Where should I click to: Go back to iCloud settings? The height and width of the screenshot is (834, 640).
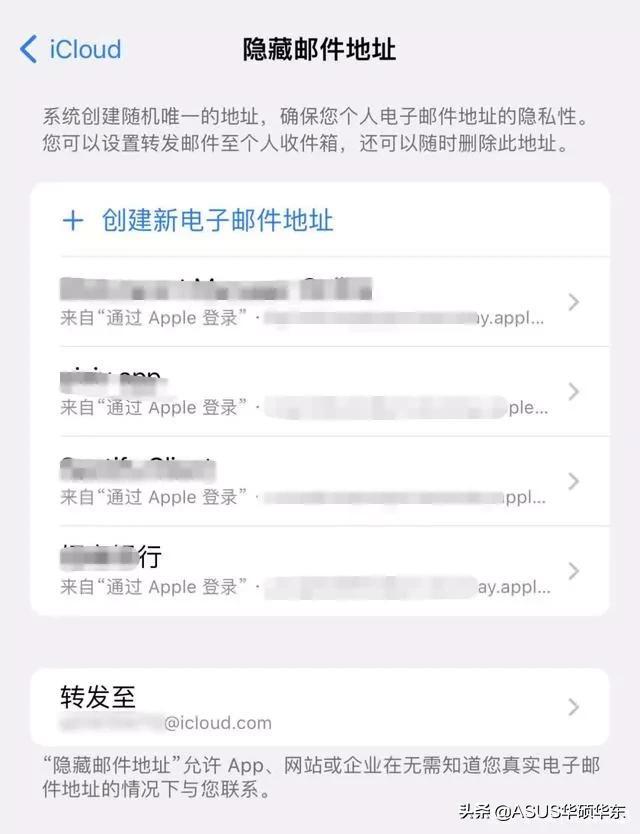tap(70, 49)
